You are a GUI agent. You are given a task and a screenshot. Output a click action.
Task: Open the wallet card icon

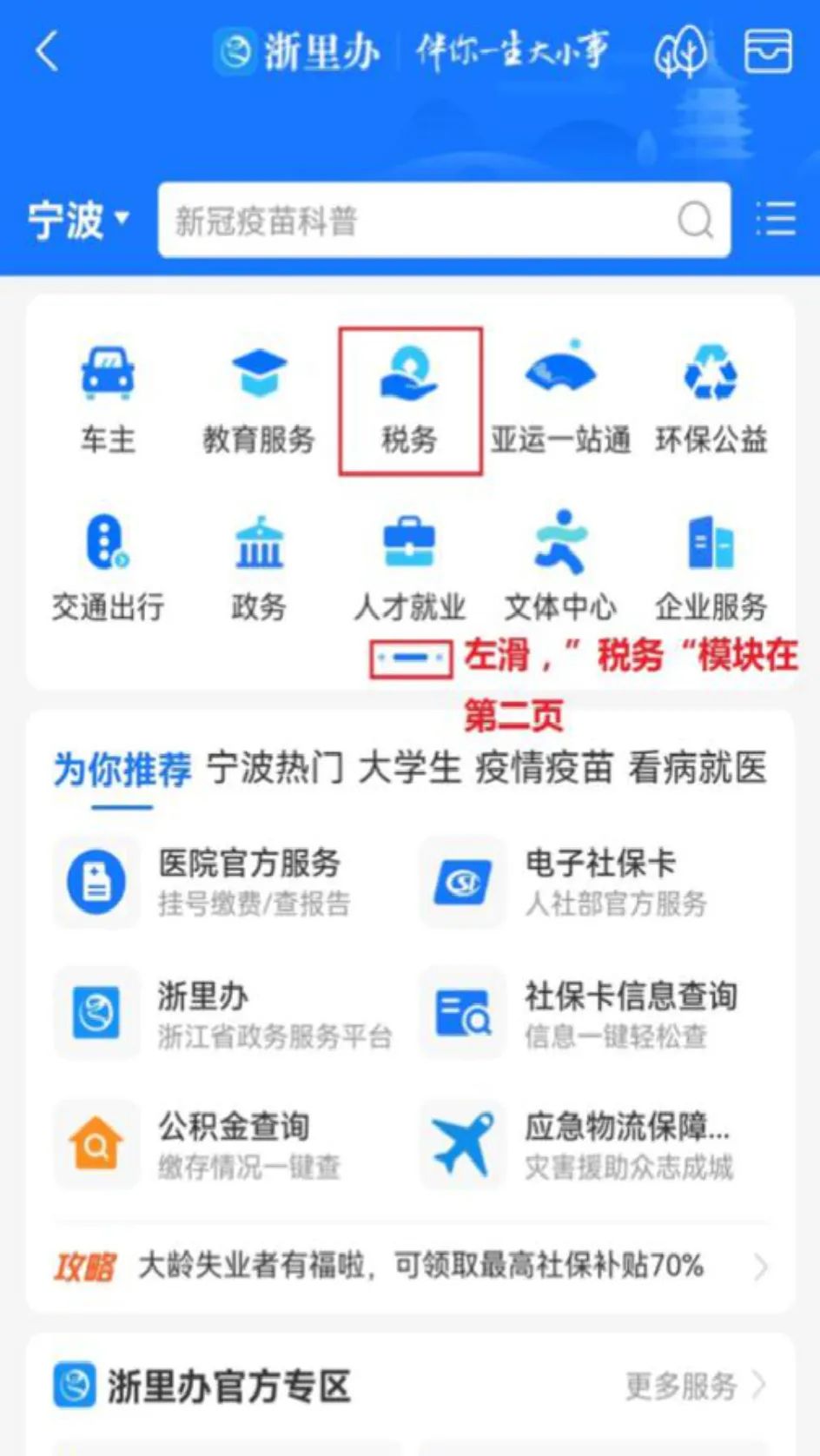[769, 50]
